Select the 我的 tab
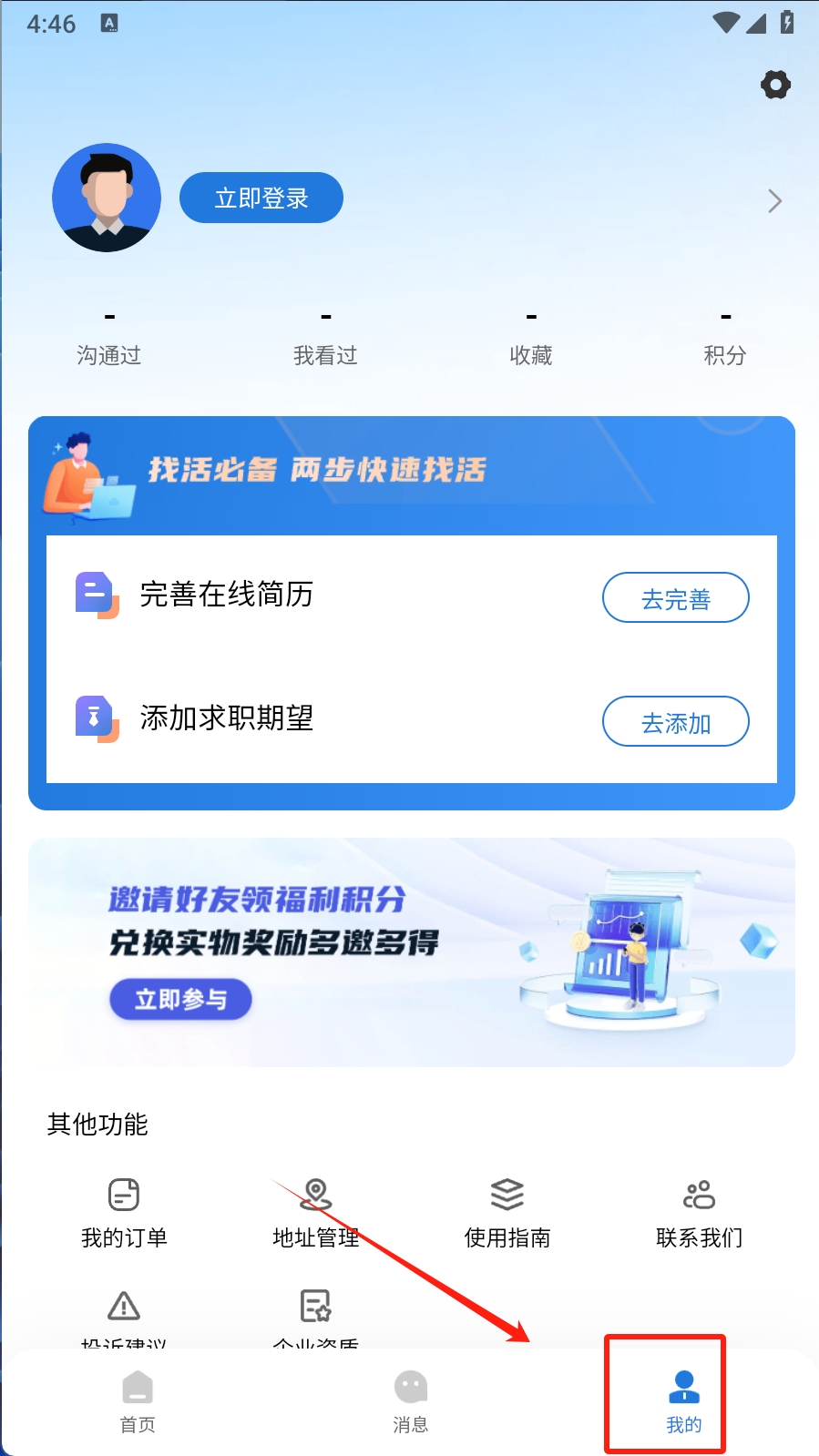 point(683,1402)
